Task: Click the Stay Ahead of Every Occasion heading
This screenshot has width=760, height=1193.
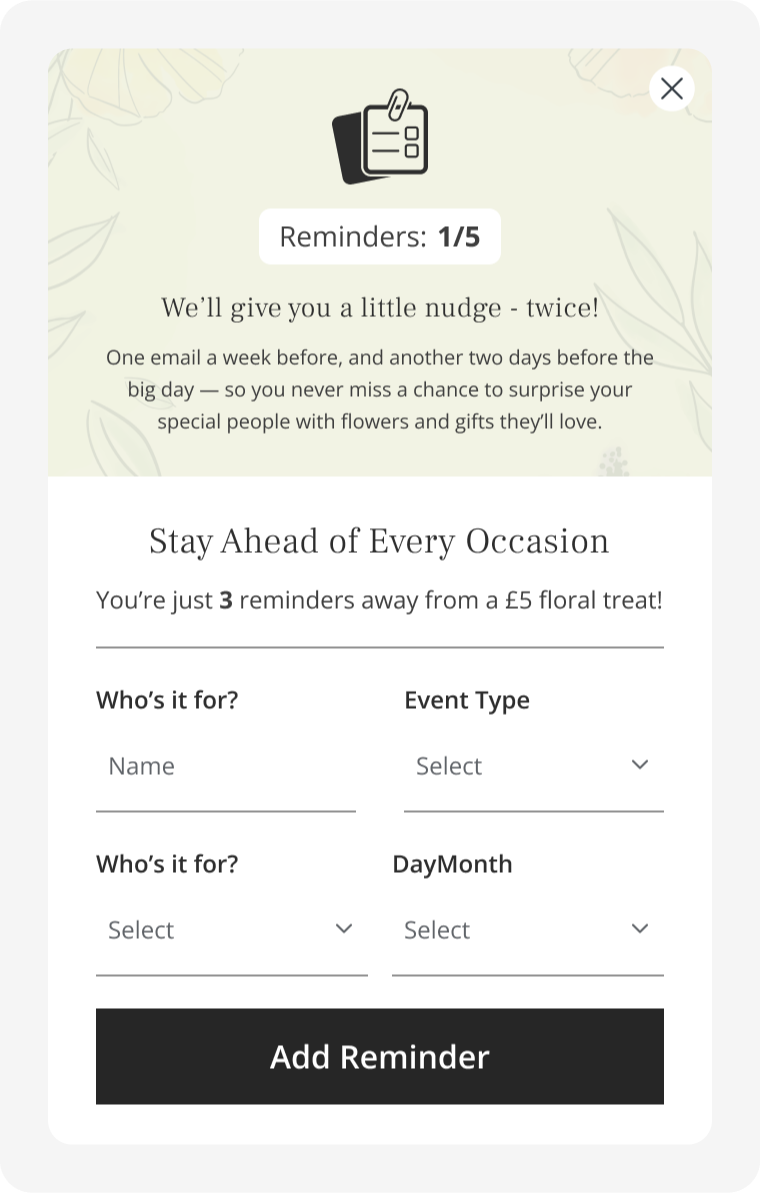Action: 380,541
